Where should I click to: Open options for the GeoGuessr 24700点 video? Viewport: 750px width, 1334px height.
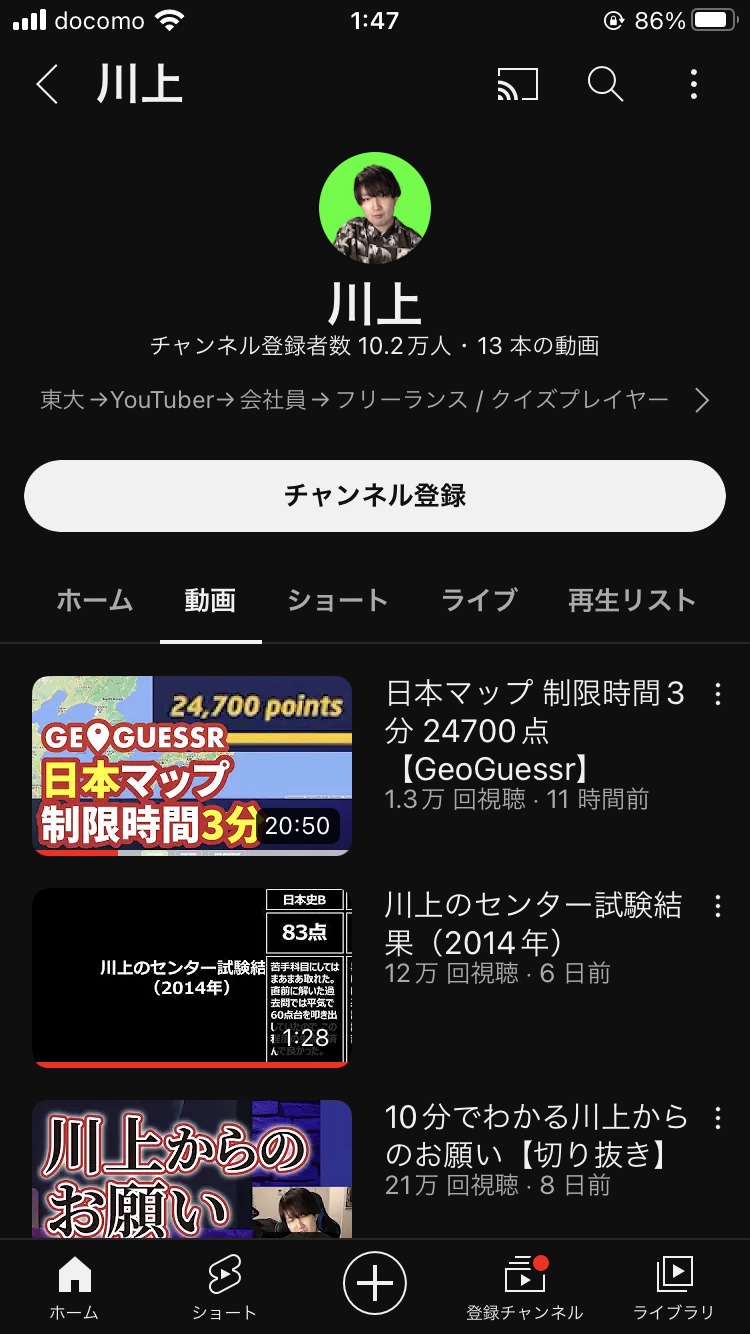point(717,694)
